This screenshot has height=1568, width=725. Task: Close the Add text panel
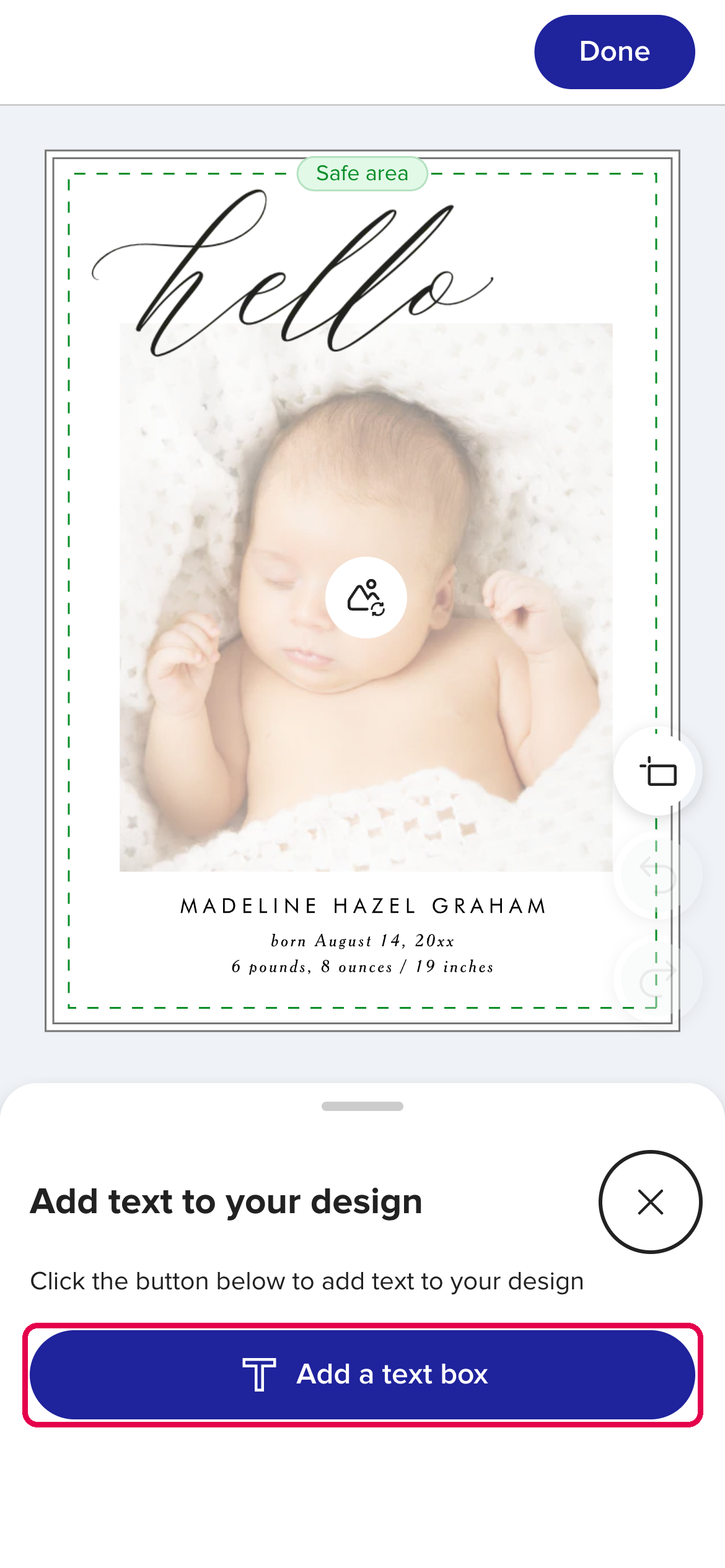(x=650, y=1202)
